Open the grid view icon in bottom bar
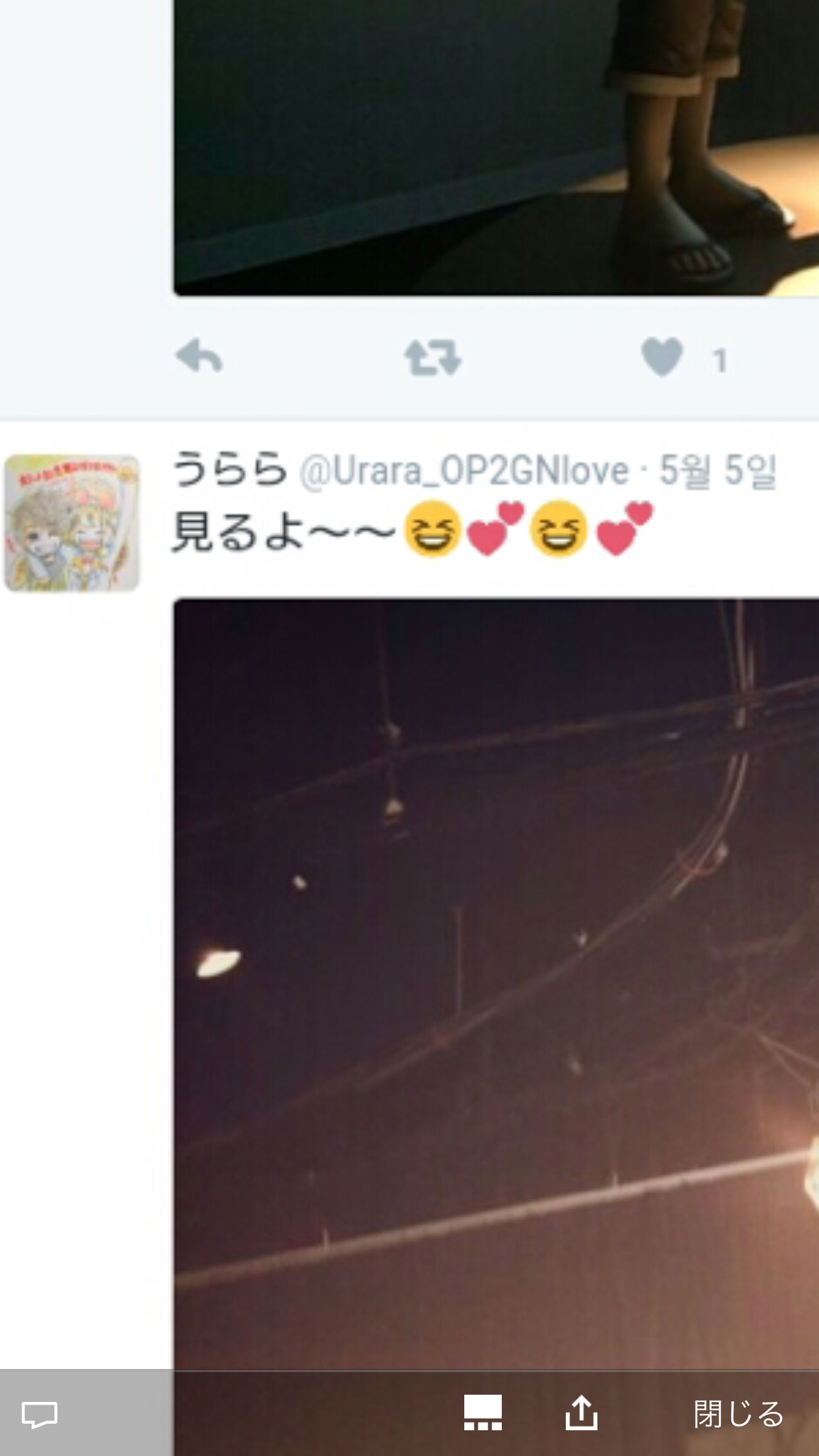Screen dimensions: 819x1456 click(x=483, y=1412)
